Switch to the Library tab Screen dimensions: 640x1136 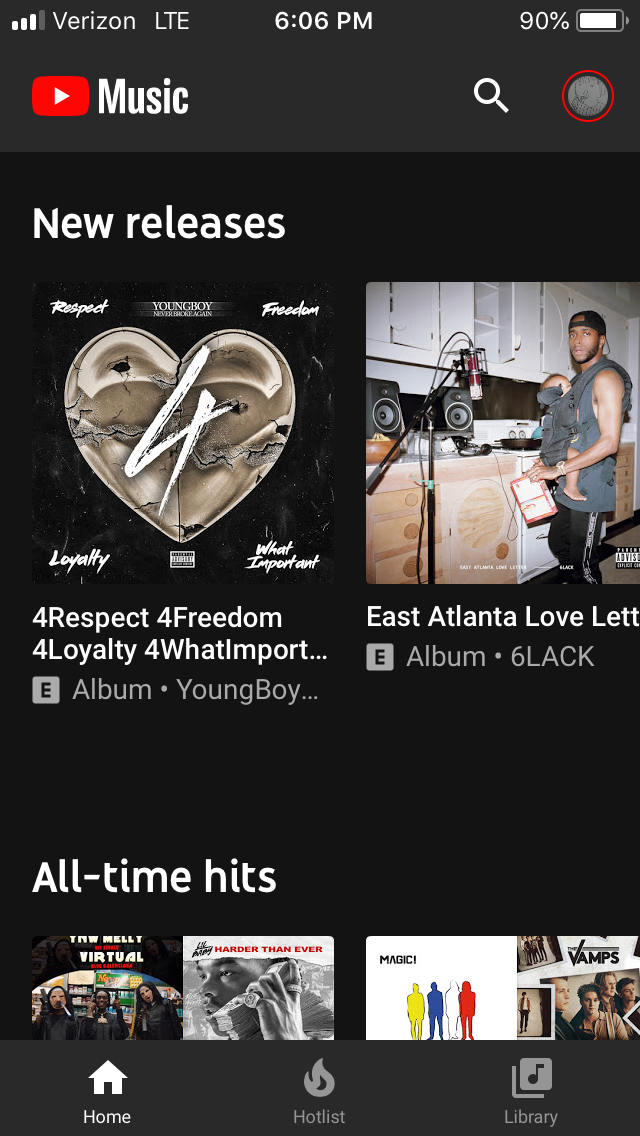coord(531,1092)
